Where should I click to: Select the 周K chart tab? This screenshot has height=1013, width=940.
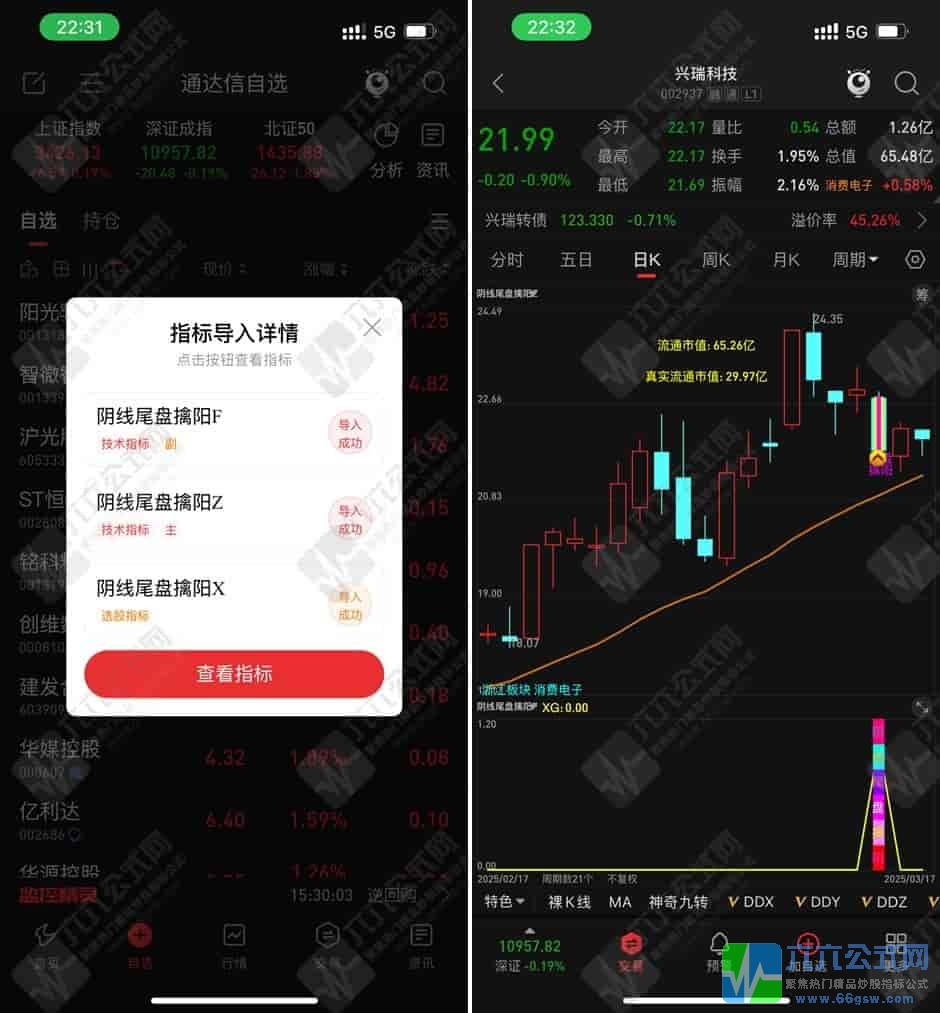tap(716, 260)
